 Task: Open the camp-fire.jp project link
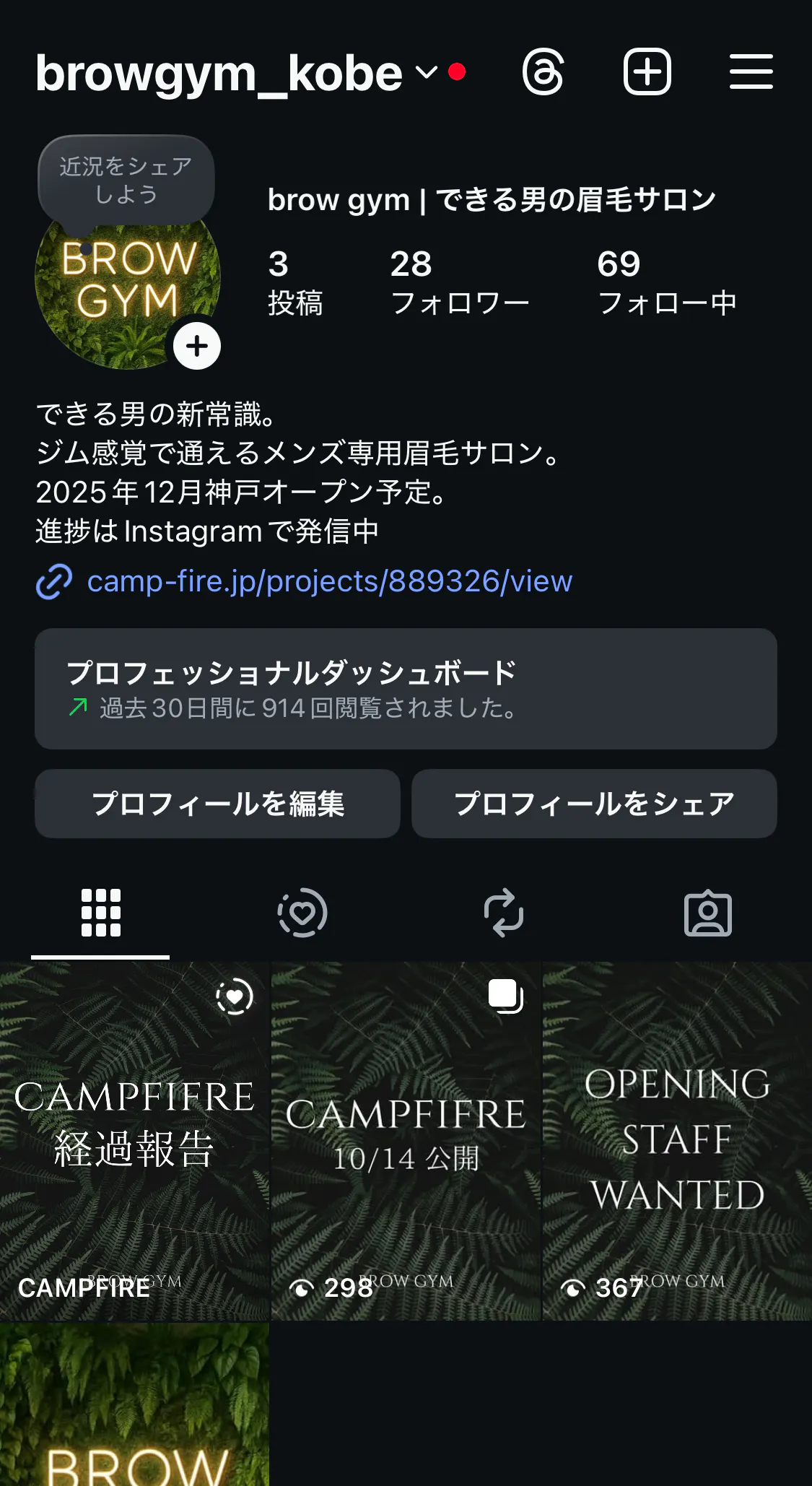point(329,581)
